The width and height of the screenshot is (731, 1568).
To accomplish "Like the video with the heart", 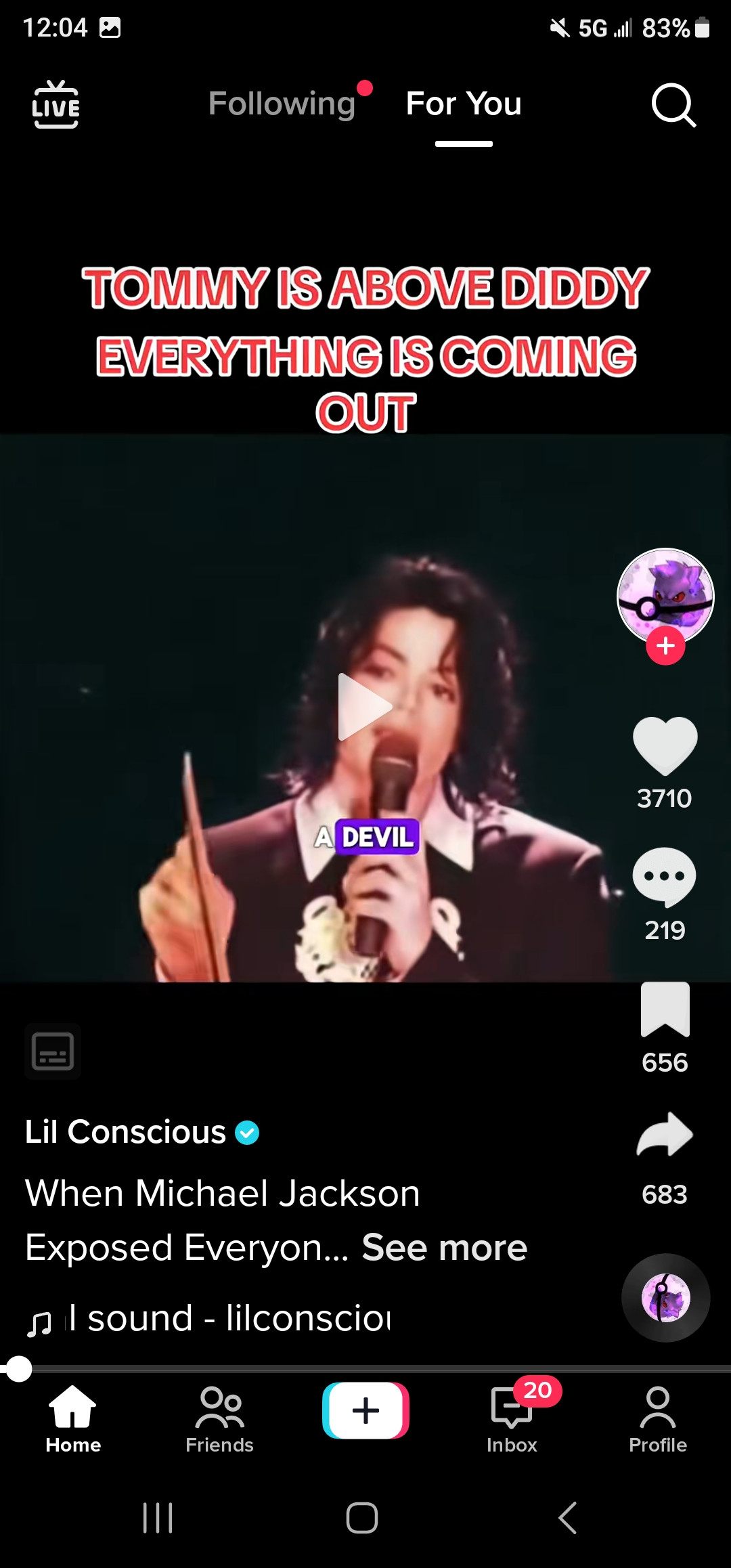I will [665, 745].
